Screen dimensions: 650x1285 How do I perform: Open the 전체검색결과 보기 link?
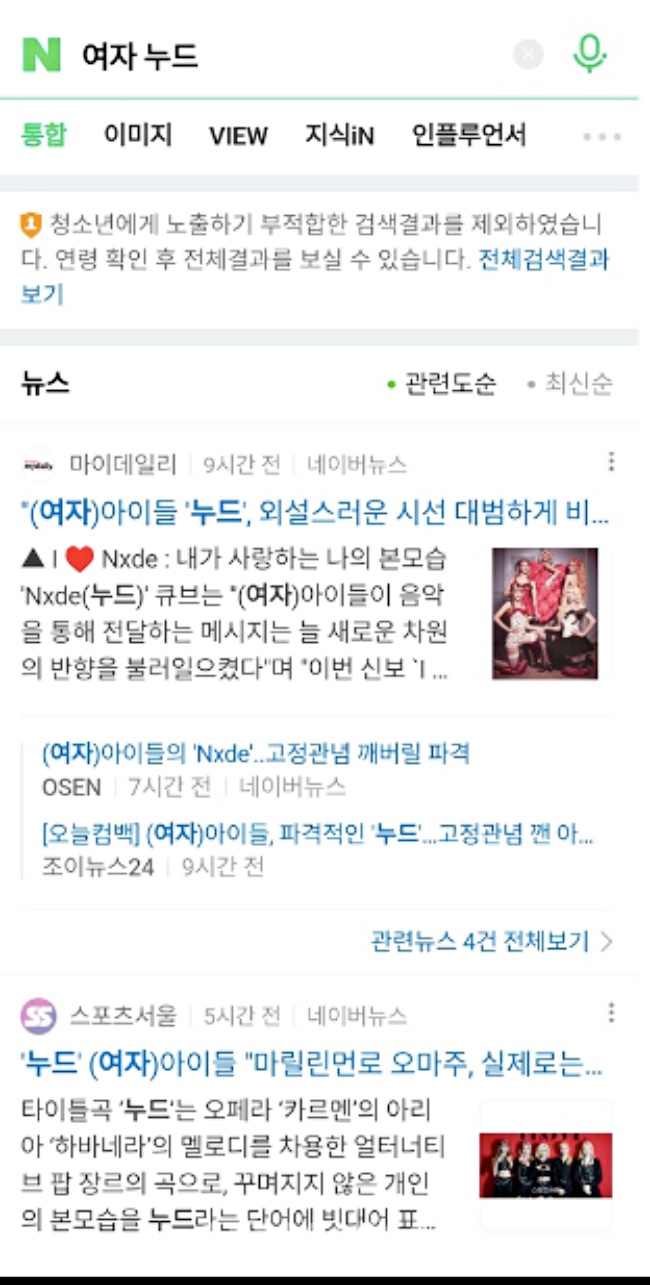[x=543, y=262]
